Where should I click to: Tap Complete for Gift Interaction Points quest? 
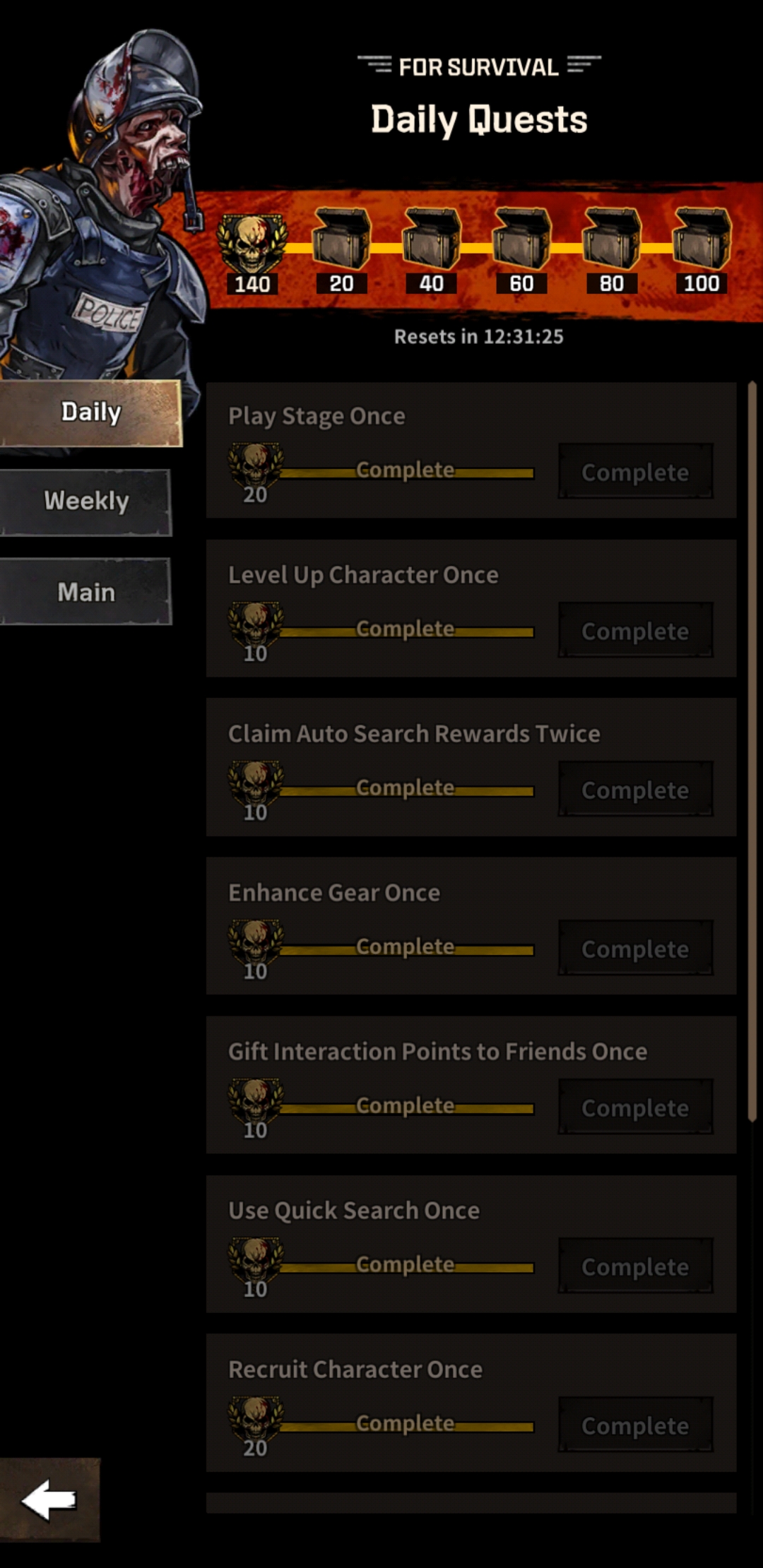pyautogui.click(x=635, y=1107)
